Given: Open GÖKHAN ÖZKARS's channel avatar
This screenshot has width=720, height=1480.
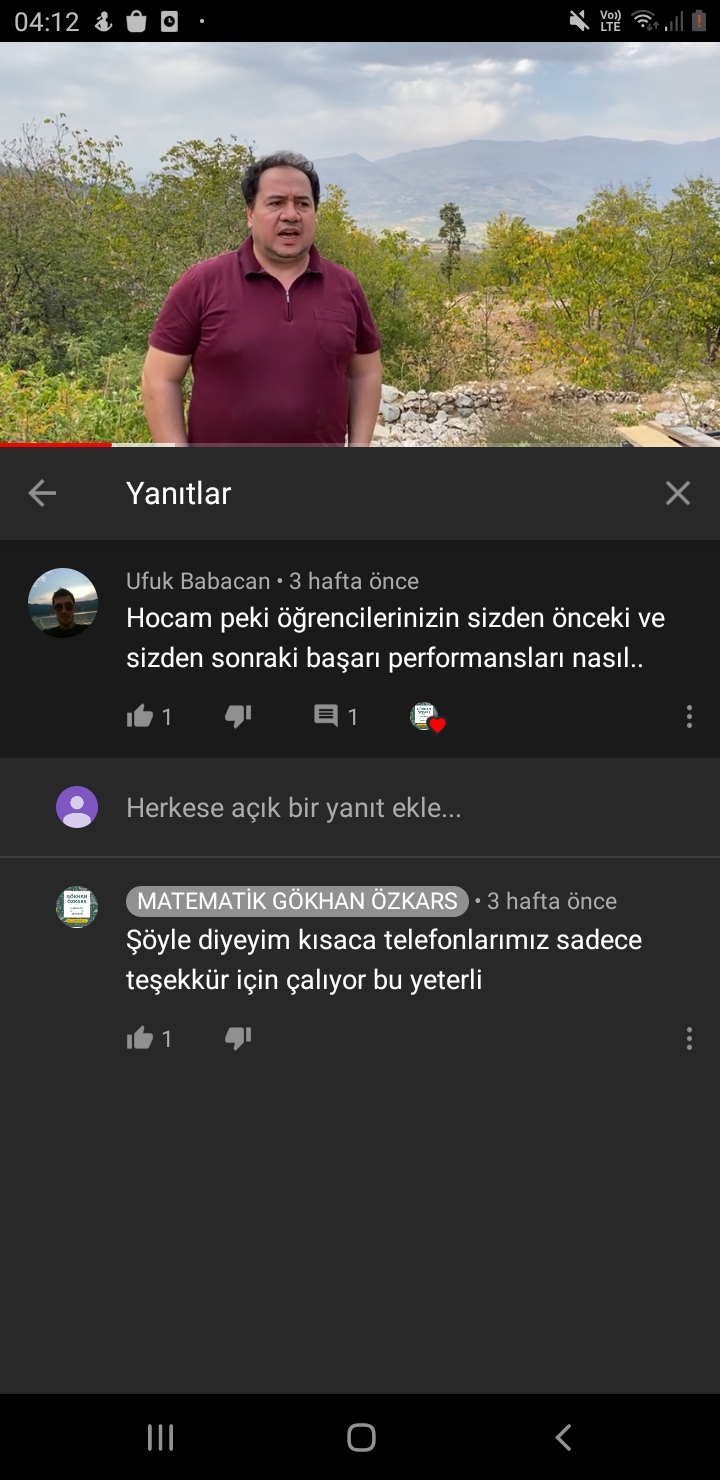Looking at the screenshot, I should [x=77, y=907].
